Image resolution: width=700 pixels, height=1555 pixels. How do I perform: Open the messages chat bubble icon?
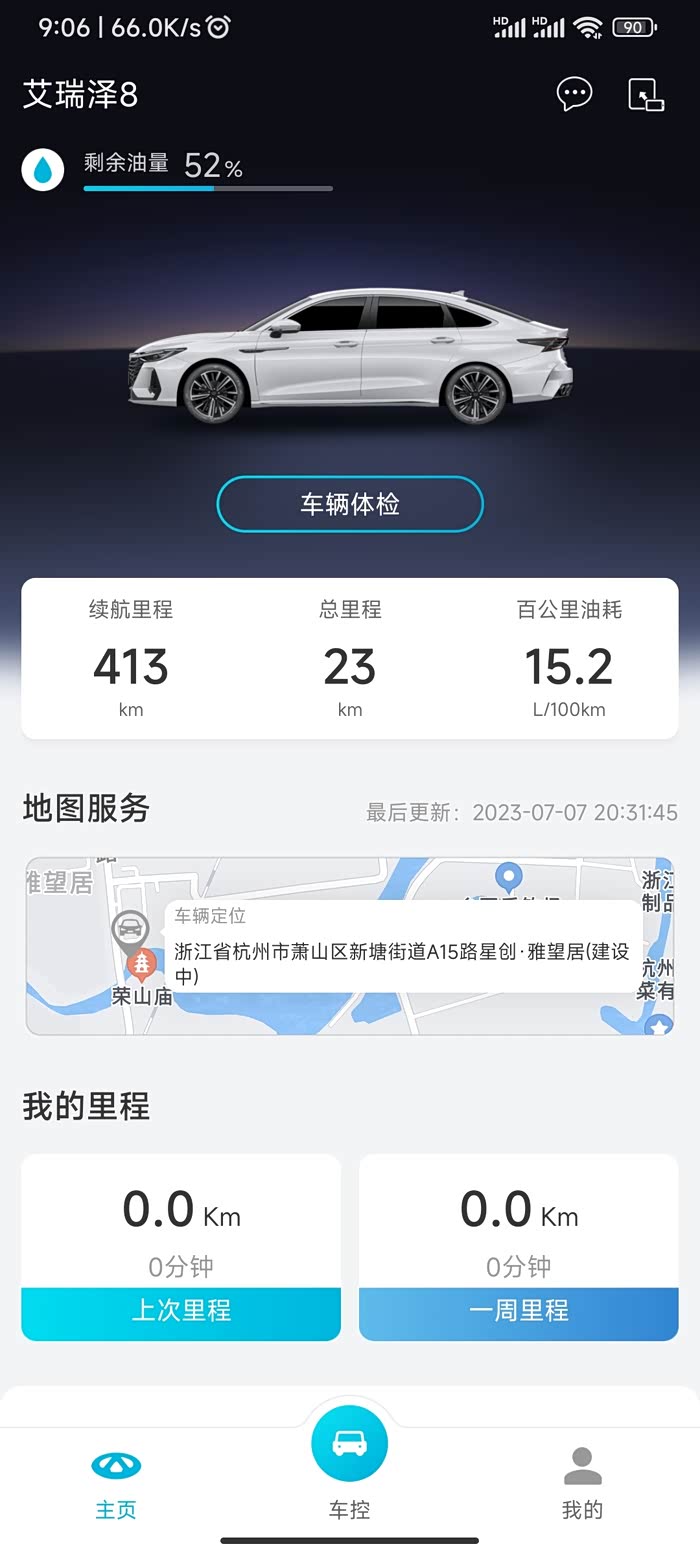click(x=574, y=94)
